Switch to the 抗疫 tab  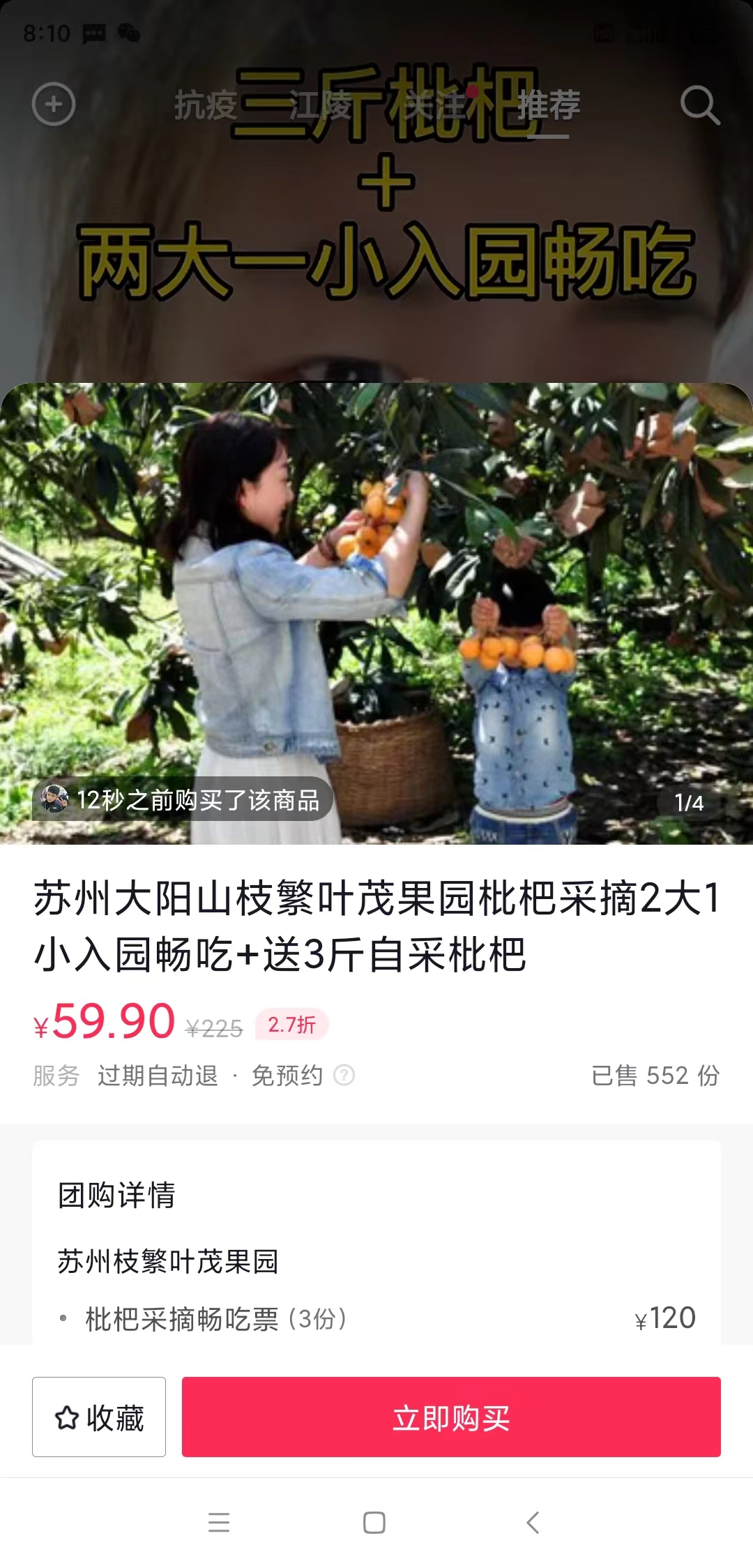coord(205,105)
